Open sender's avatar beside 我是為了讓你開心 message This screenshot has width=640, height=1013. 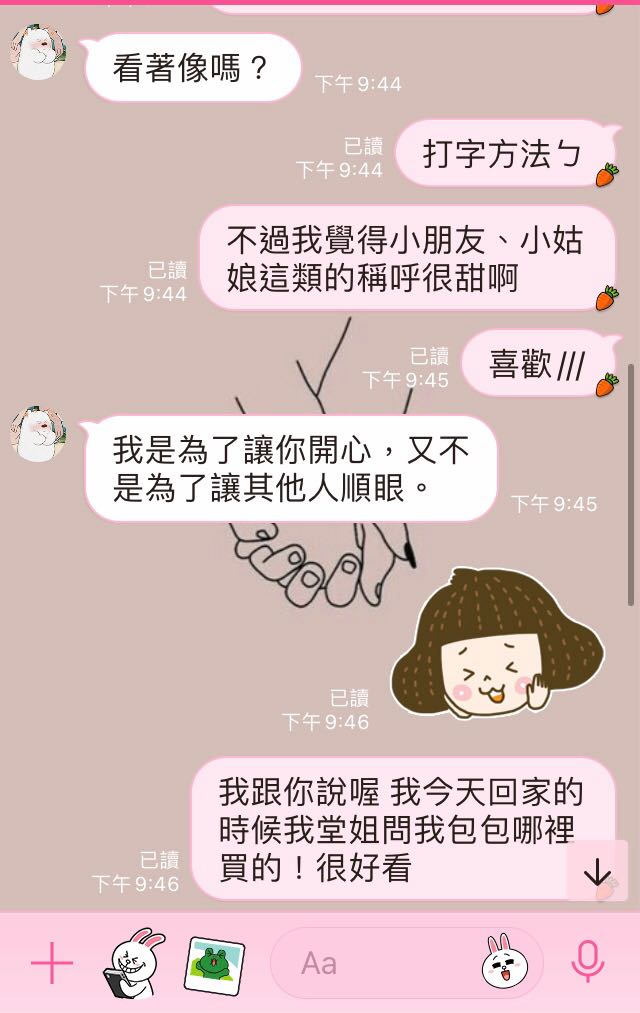coord(38,434)
